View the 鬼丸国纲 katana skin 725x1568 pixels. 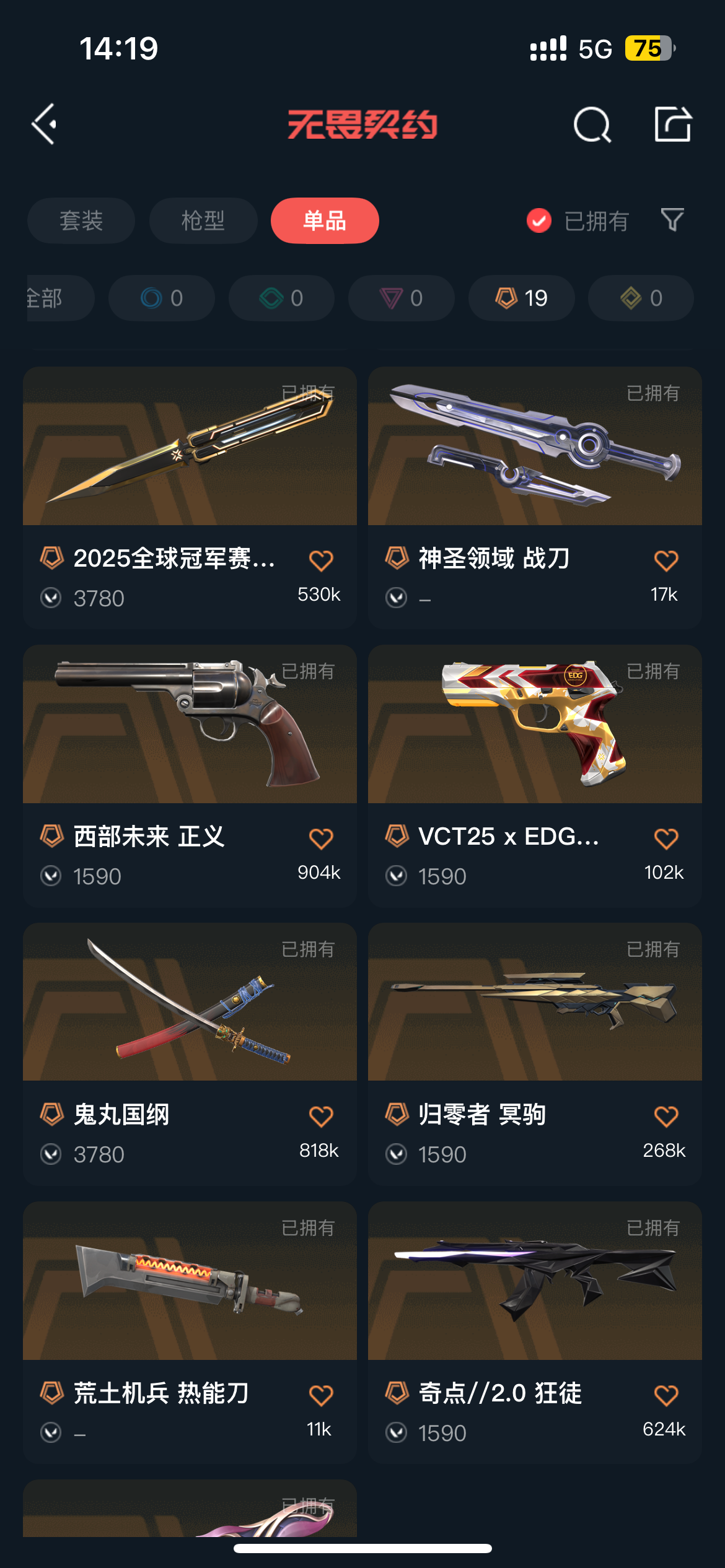[190, 1003]
